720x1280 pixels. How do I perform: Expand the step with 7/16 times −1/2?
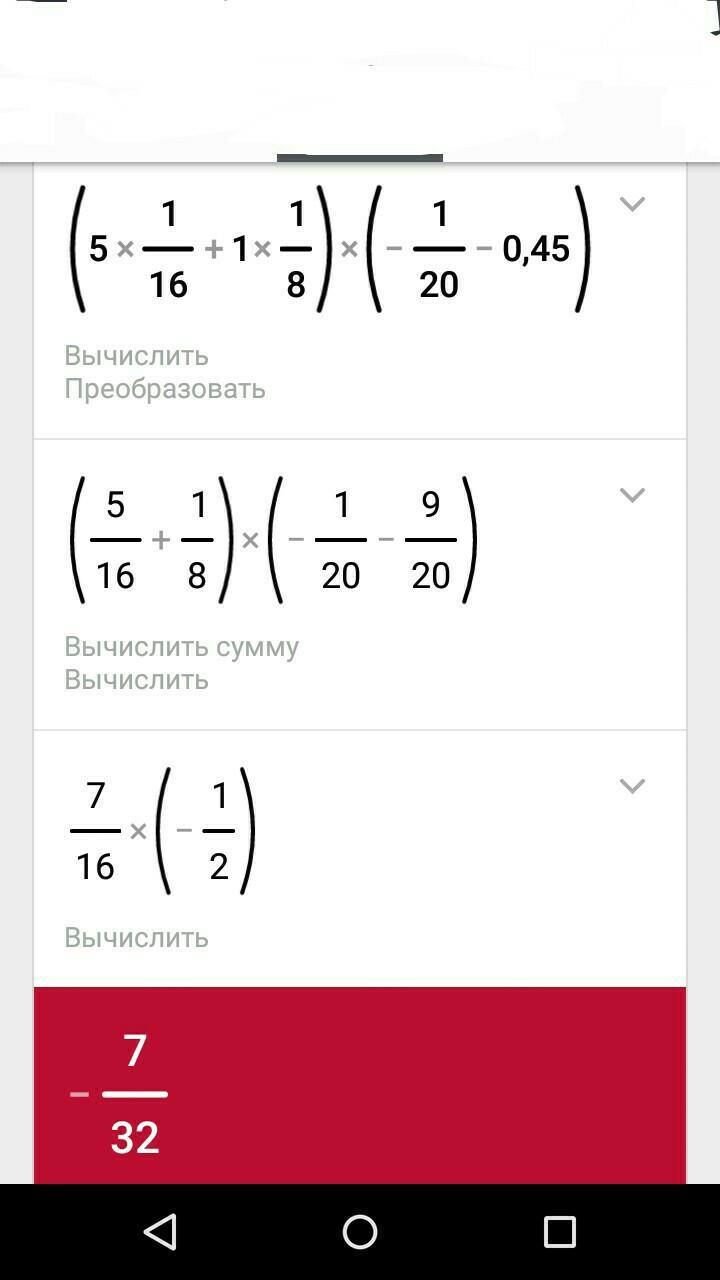631,787
